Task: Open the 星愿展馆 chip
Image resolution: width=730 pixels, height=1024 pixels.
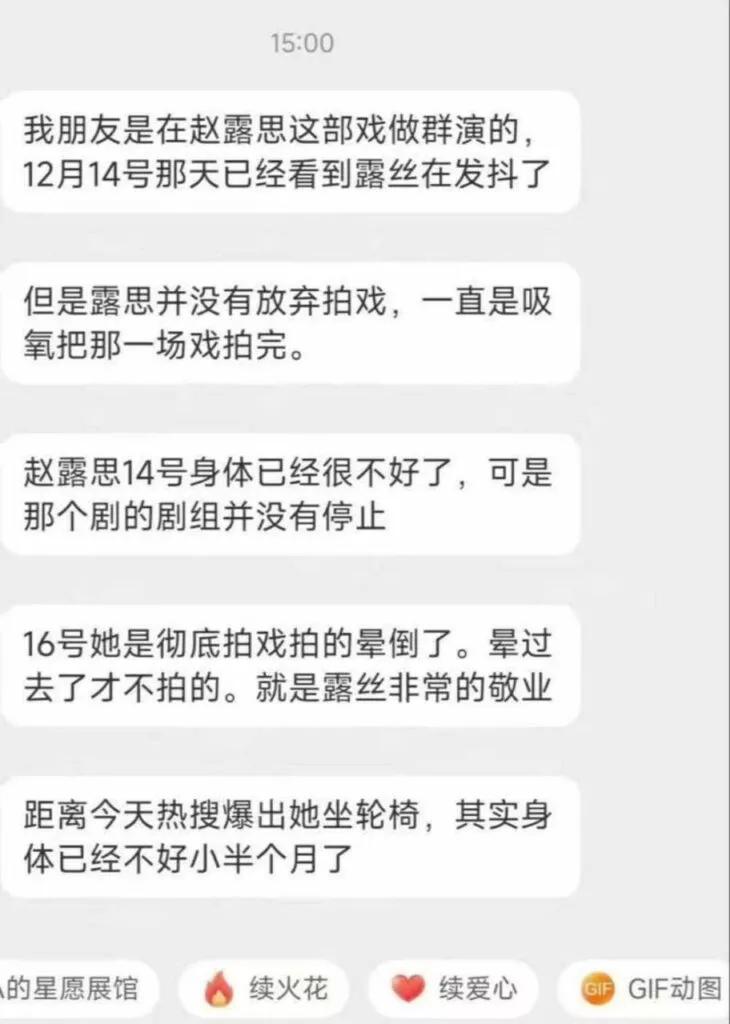Action: (75, 989)
